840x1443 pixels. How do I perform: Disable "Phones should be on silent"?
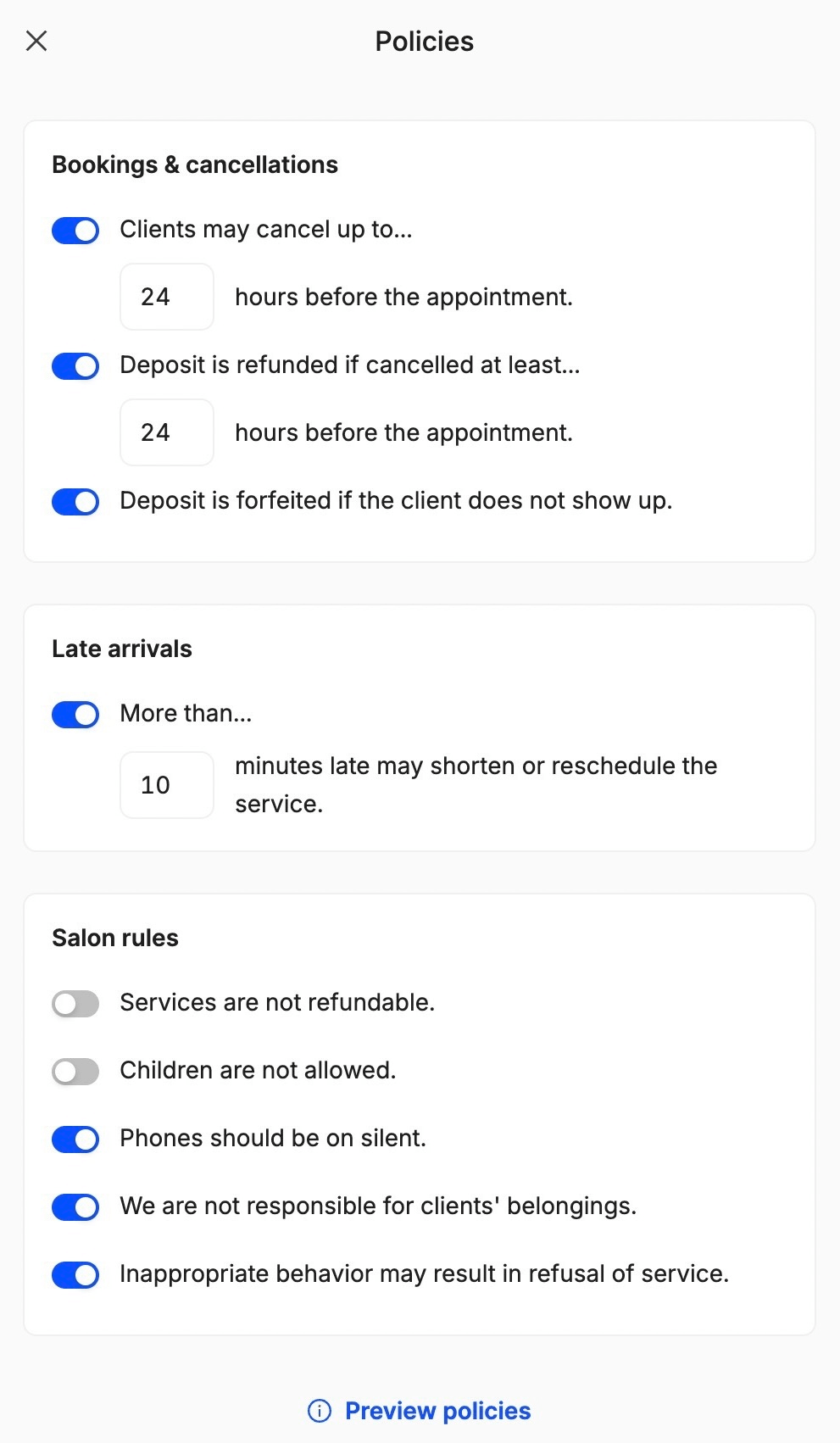[75, 1139]
